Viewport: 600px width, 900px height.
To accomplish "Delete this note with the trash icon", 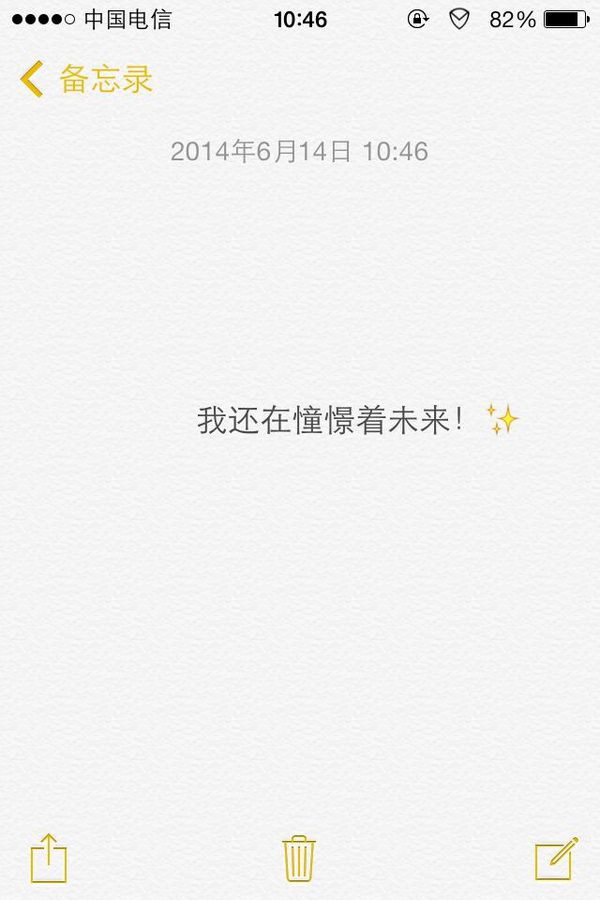I will (299, 858).
